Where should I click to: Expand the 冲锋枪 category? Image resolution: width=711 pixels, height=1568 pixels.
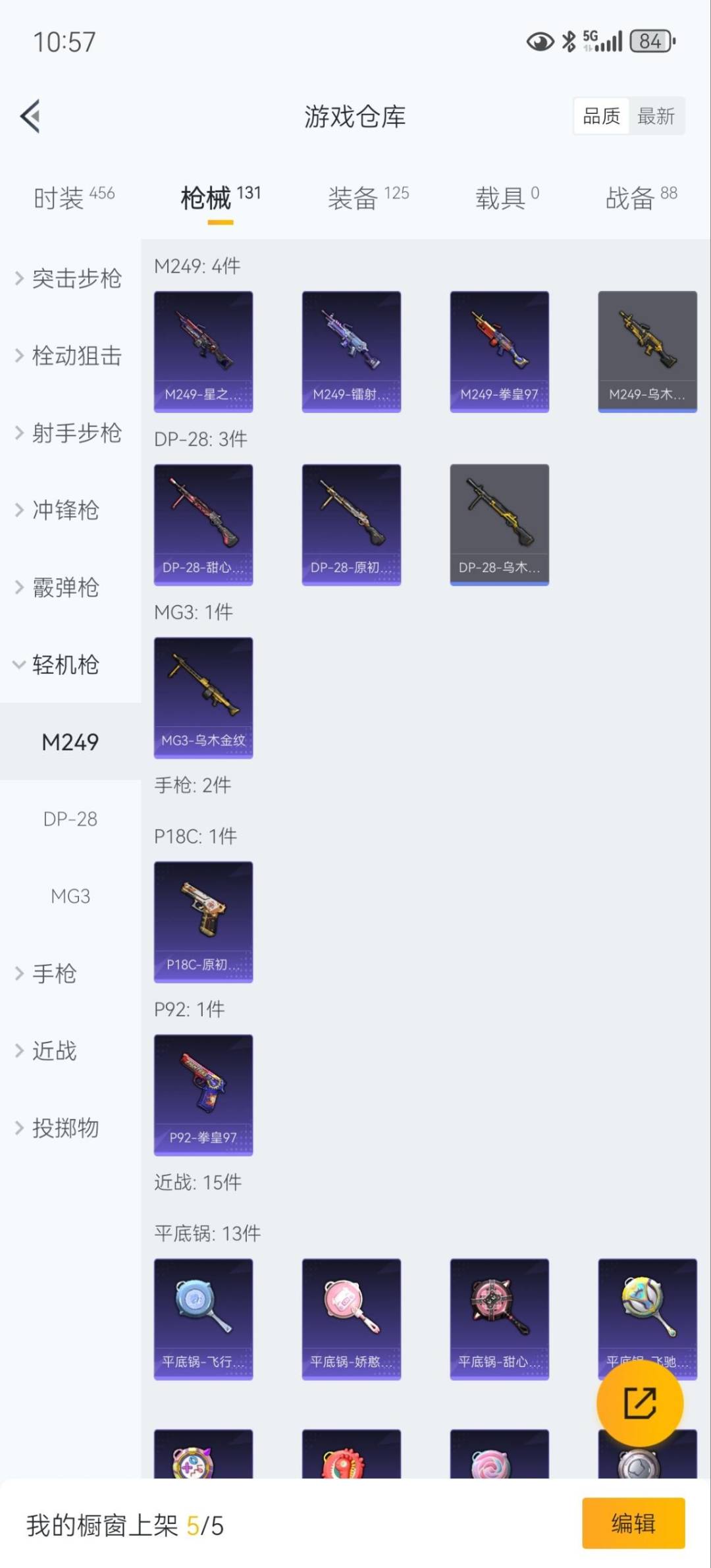[59, 510]
